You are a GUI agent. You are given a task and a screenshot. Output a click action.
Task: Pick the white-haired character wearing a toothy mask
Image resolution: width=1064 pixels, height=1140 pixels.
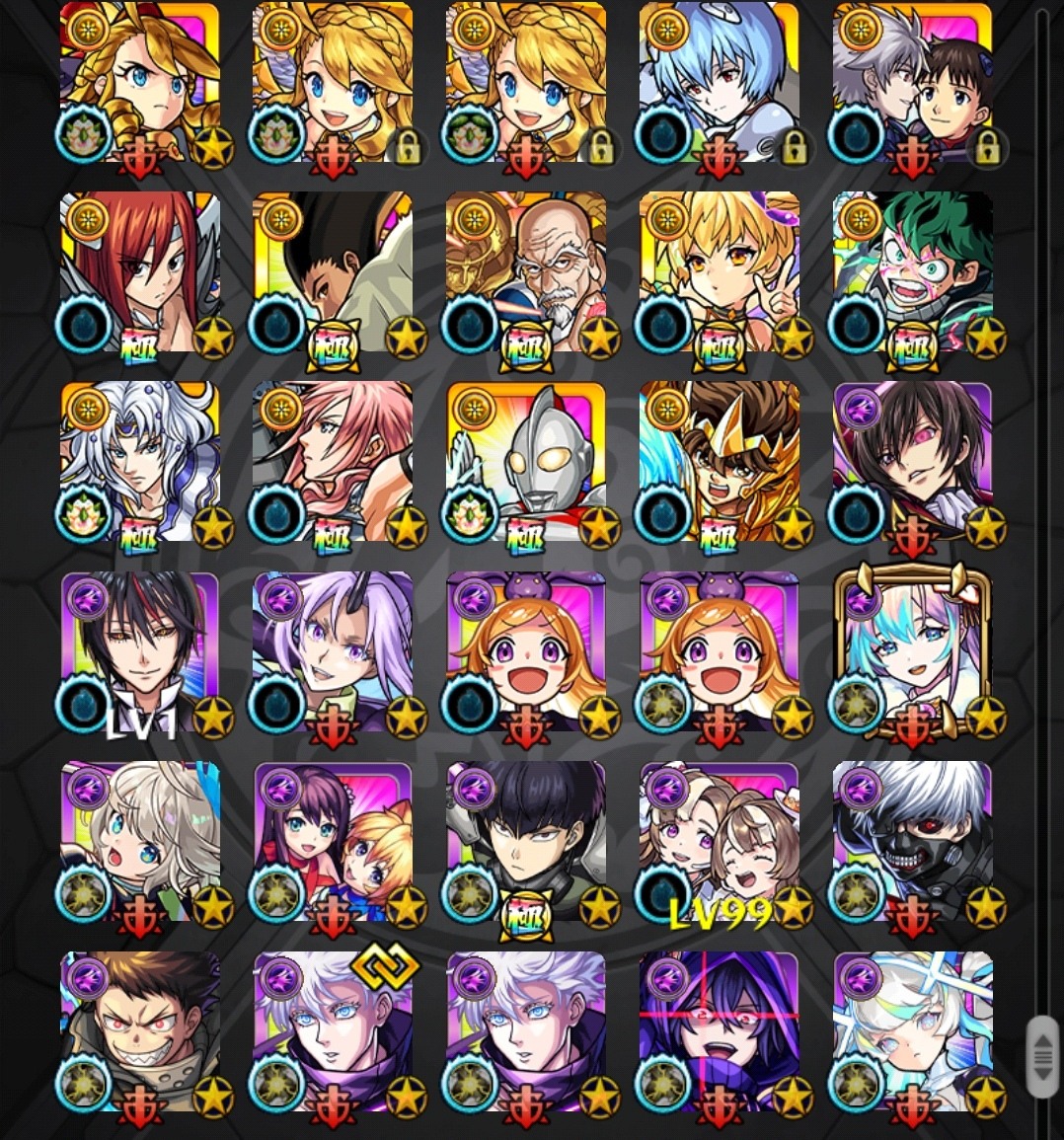click(x=913, y=842)
